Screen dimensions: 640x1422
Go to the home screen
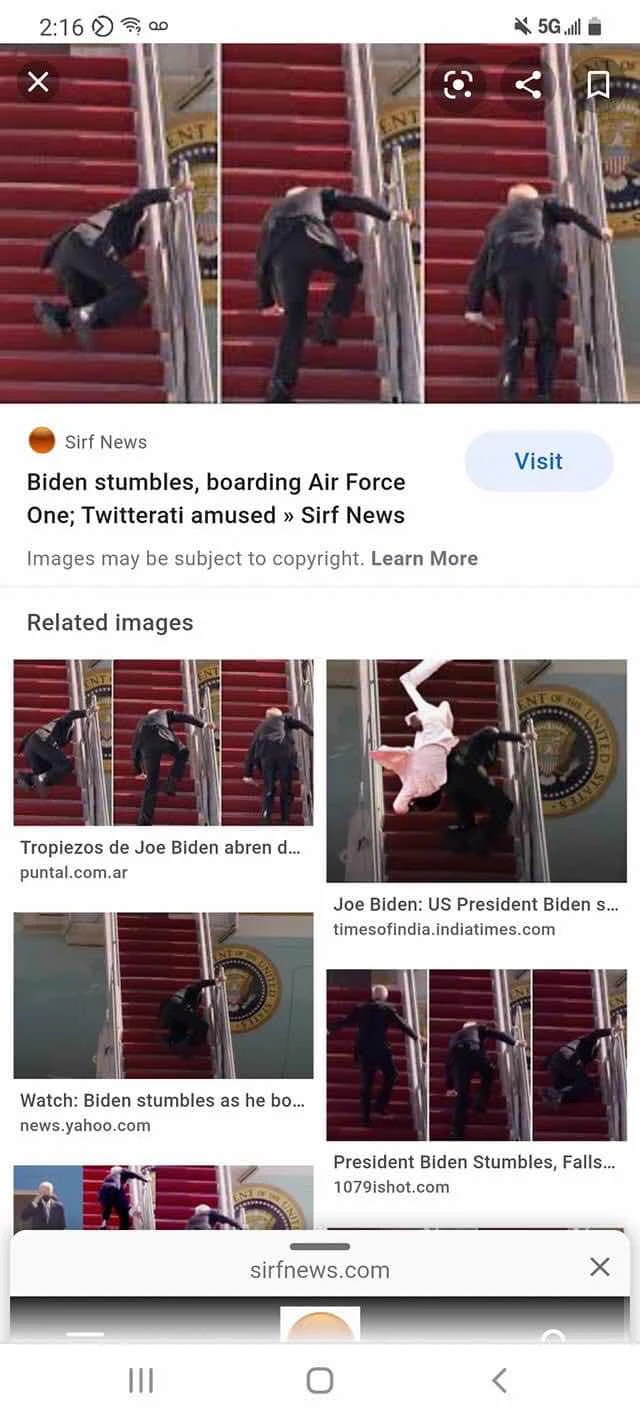320,1381
